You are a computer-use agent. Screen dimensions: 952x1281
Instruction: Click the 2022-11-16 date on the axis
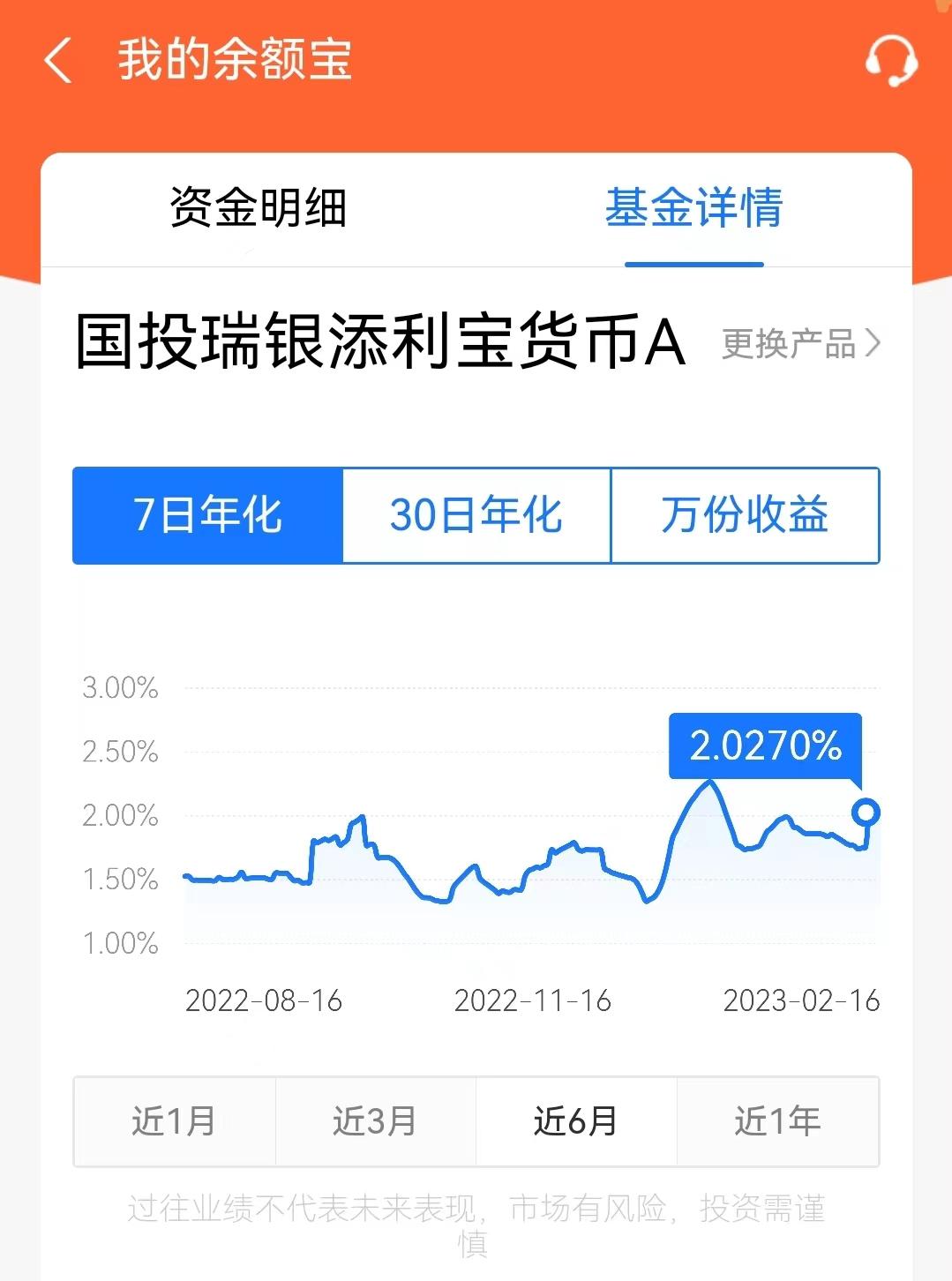[534, 1001]
